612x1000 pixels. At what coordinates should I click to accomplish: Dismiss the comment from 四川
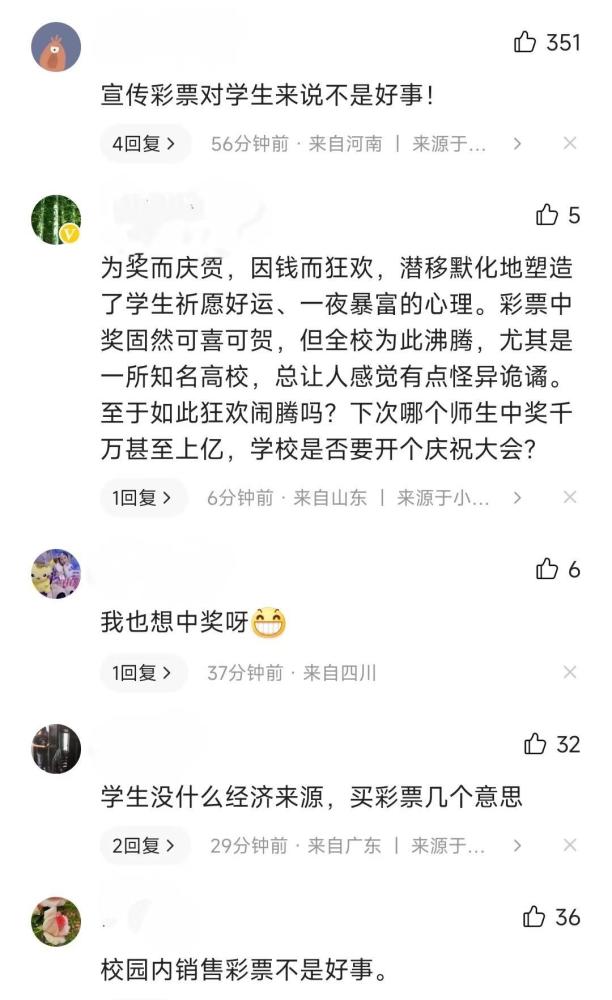click(x=570, y=672)
